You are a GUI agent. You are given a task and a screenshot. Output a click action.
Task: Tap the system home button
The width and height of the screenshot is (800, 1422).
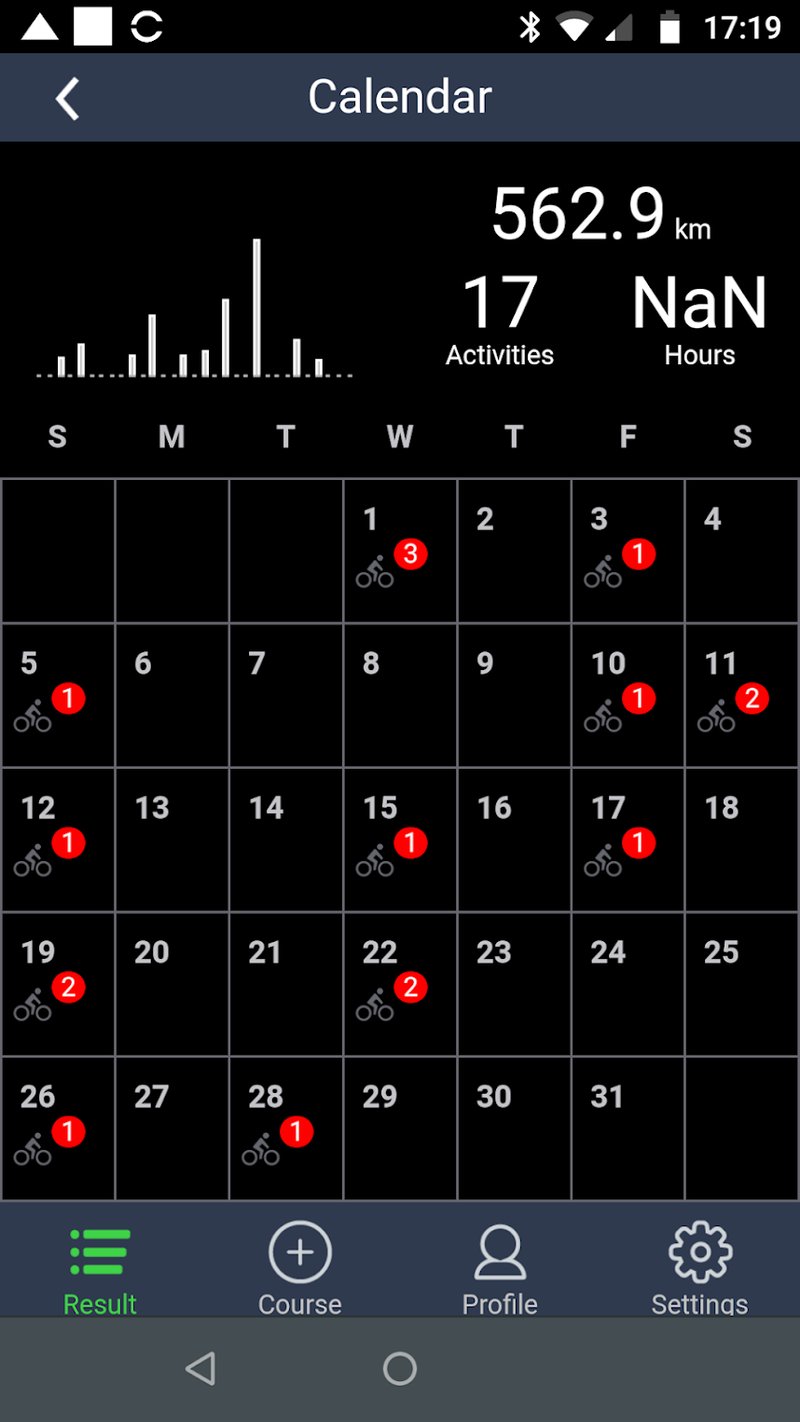click(400, 1369)
